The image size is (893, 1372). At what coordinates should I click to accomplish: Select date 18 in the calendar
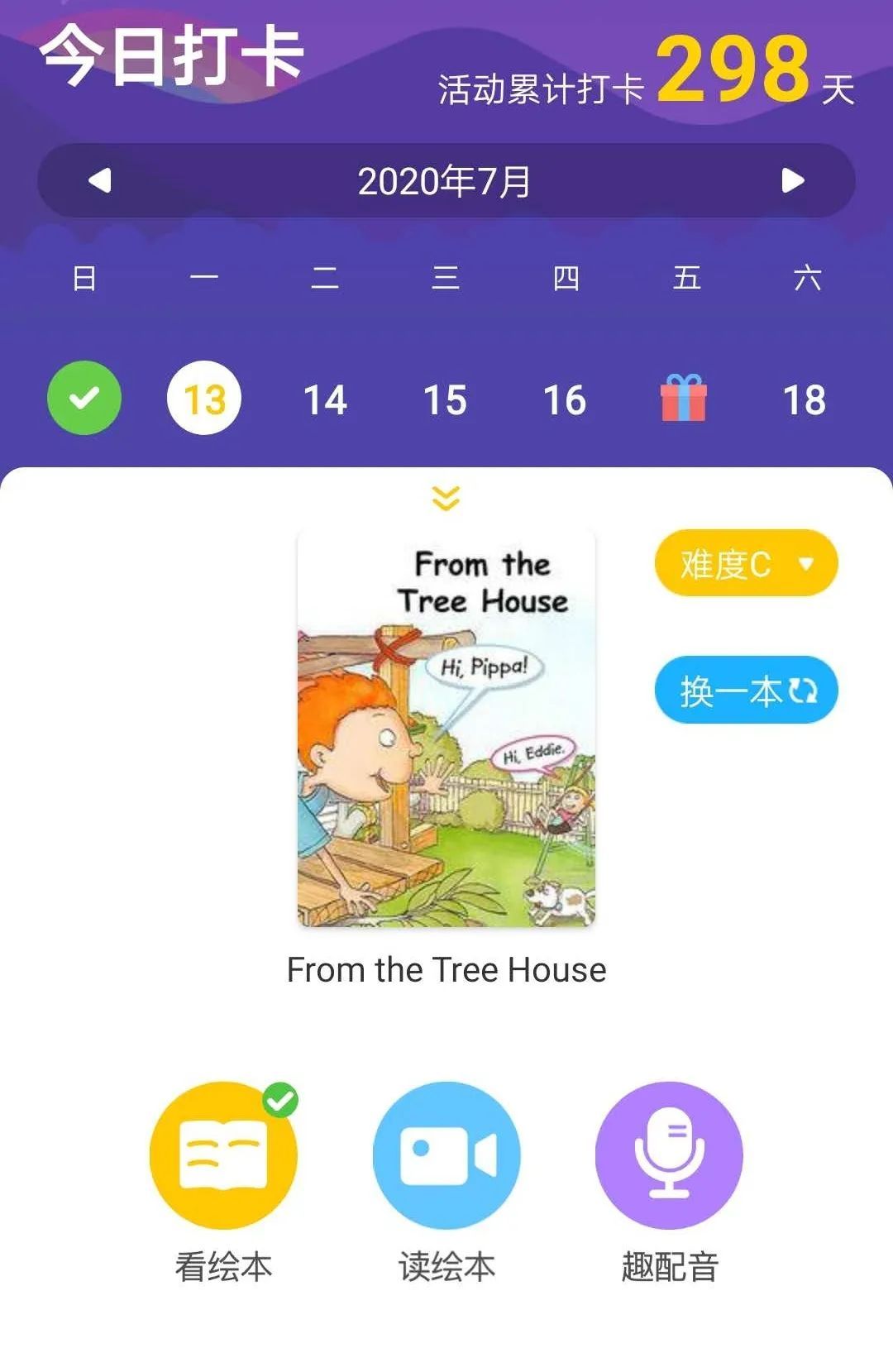pos(804,400)
